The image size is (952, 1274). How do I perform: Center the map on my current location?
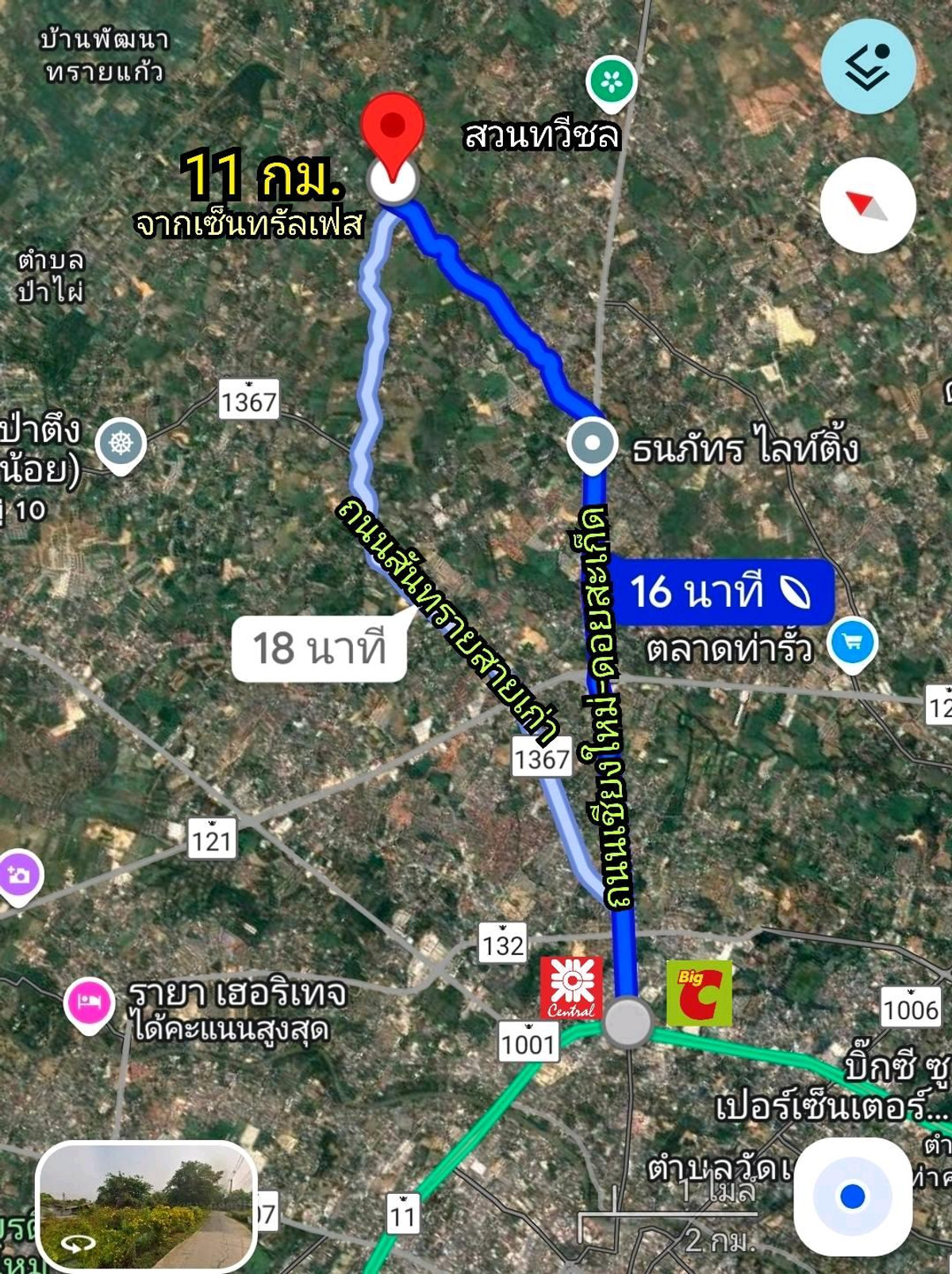tap(852, 1195)
